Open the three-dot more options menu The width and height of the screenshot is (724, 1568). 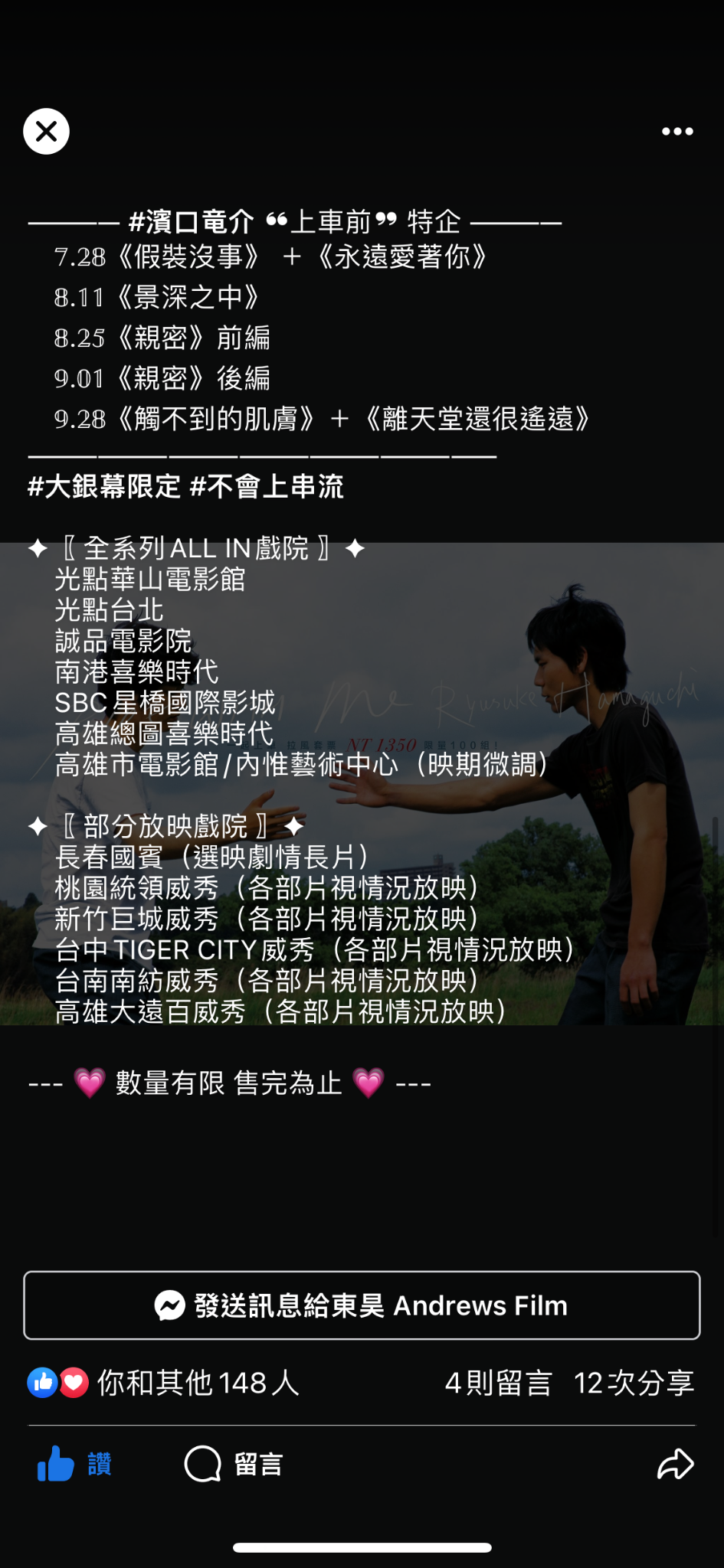(x=677, y=132)
